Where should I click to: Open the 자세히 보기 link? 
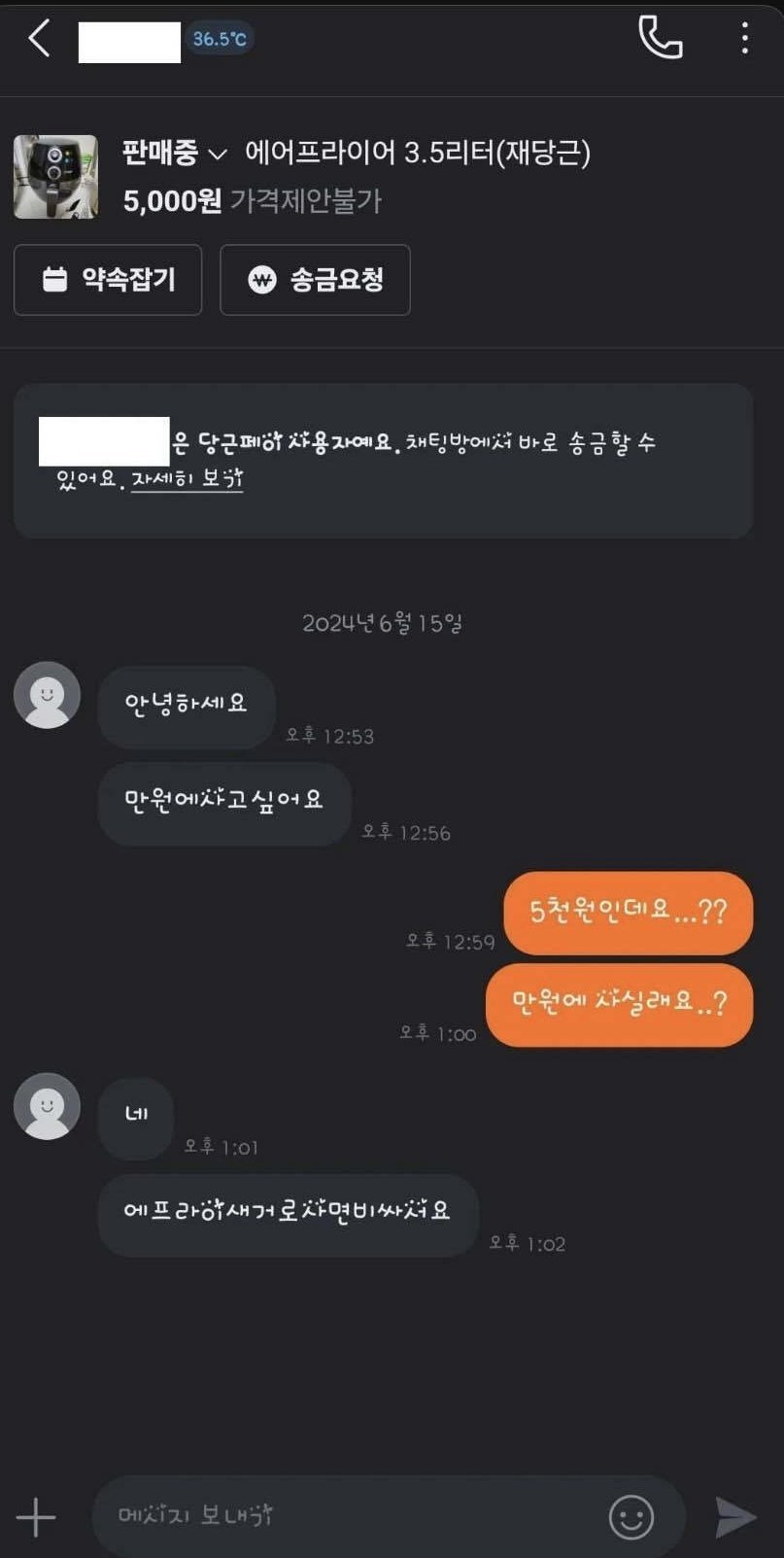[187, 479]
